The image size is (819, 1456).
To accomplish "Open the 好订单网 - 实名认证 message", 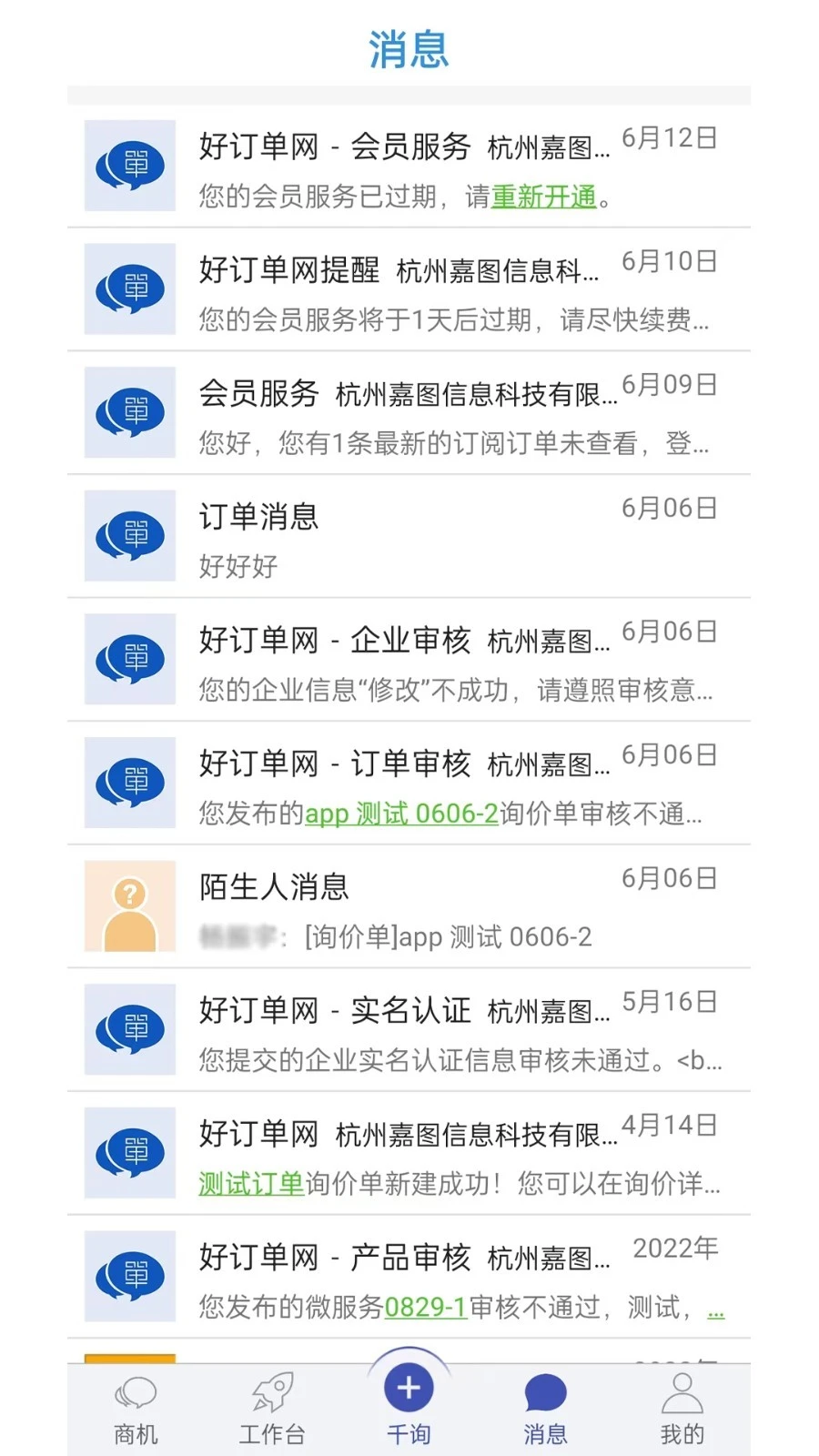I will pyautogui.click(x=409, y=1030).
